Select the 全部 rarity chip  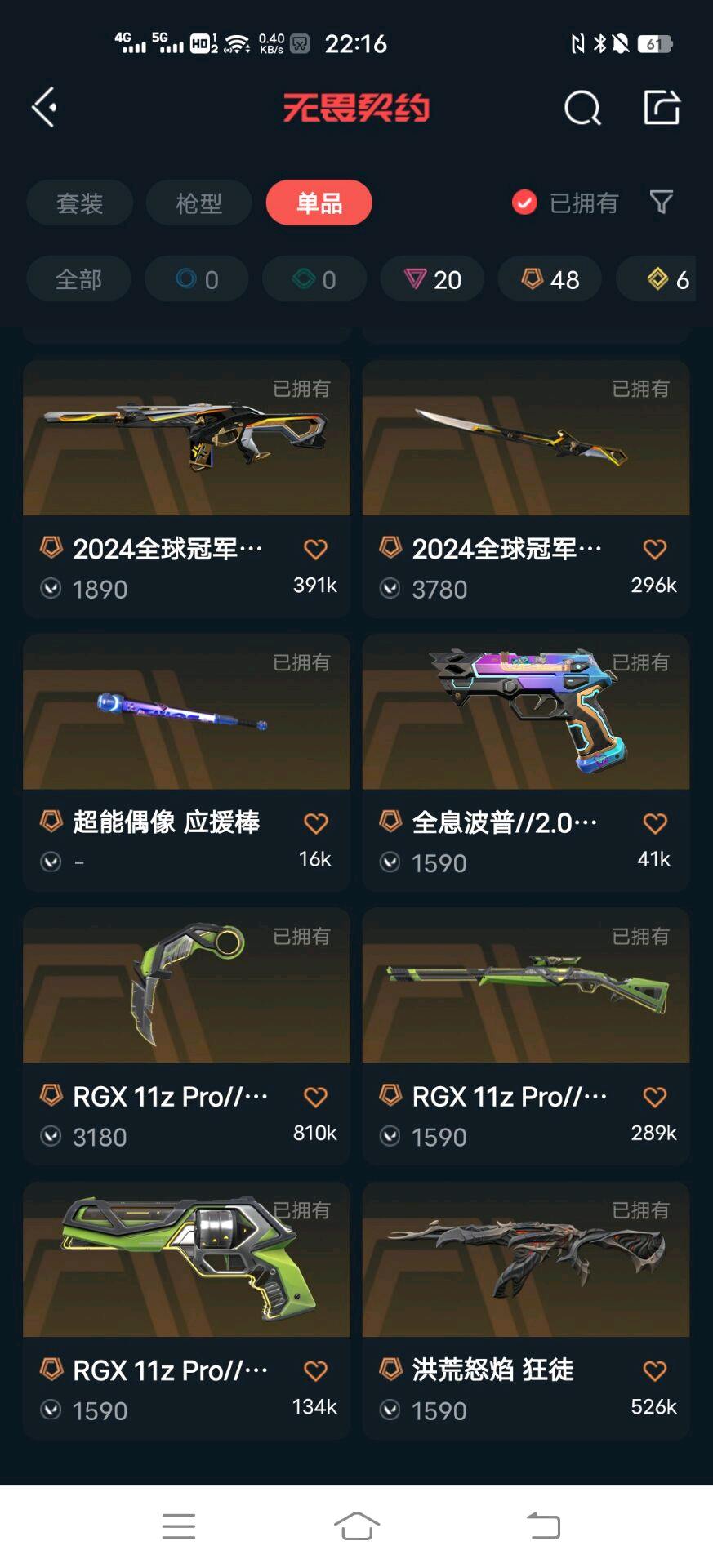click(x=78, y=279)
